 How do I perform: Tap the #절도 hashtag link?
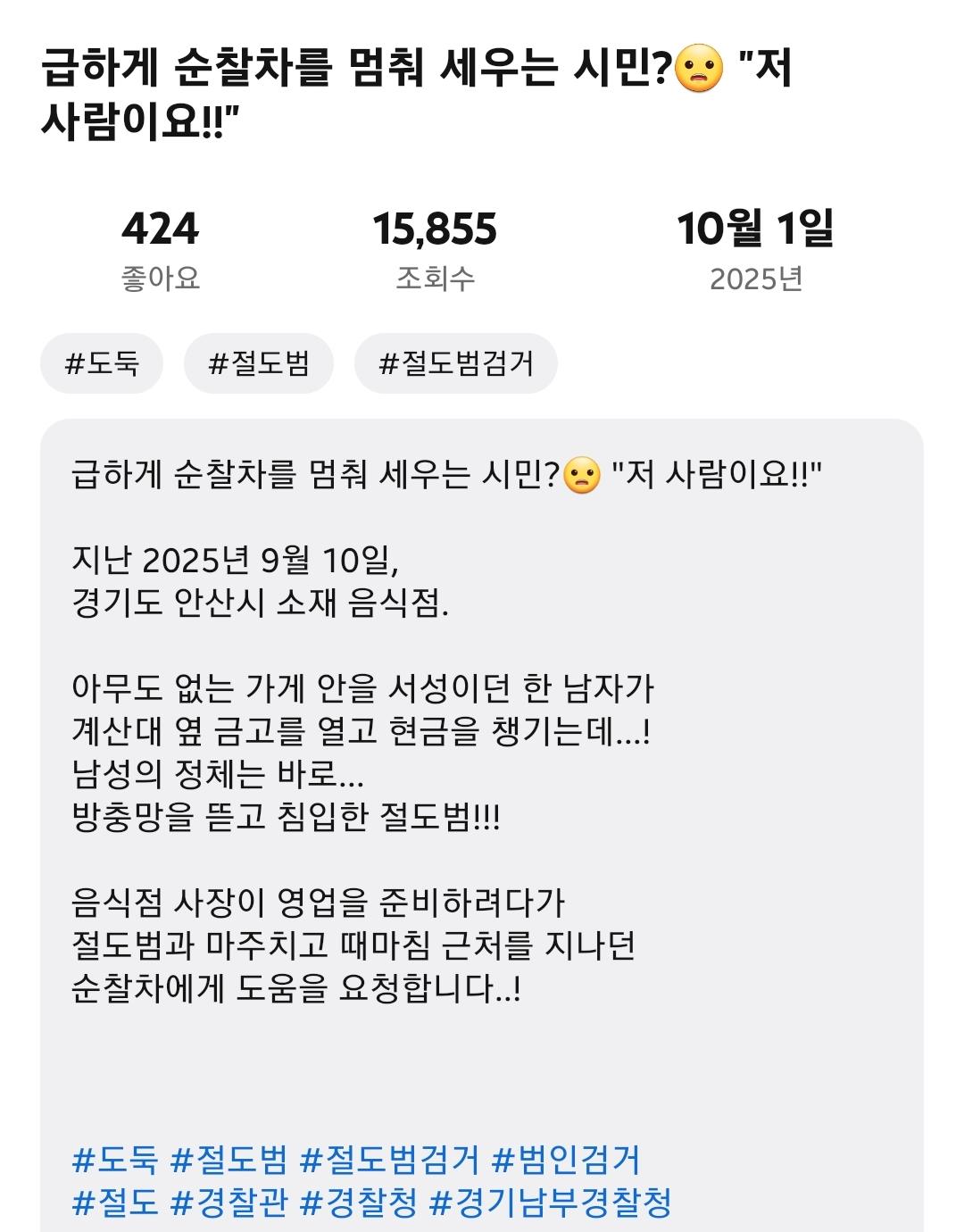(x=114, y=1202)
